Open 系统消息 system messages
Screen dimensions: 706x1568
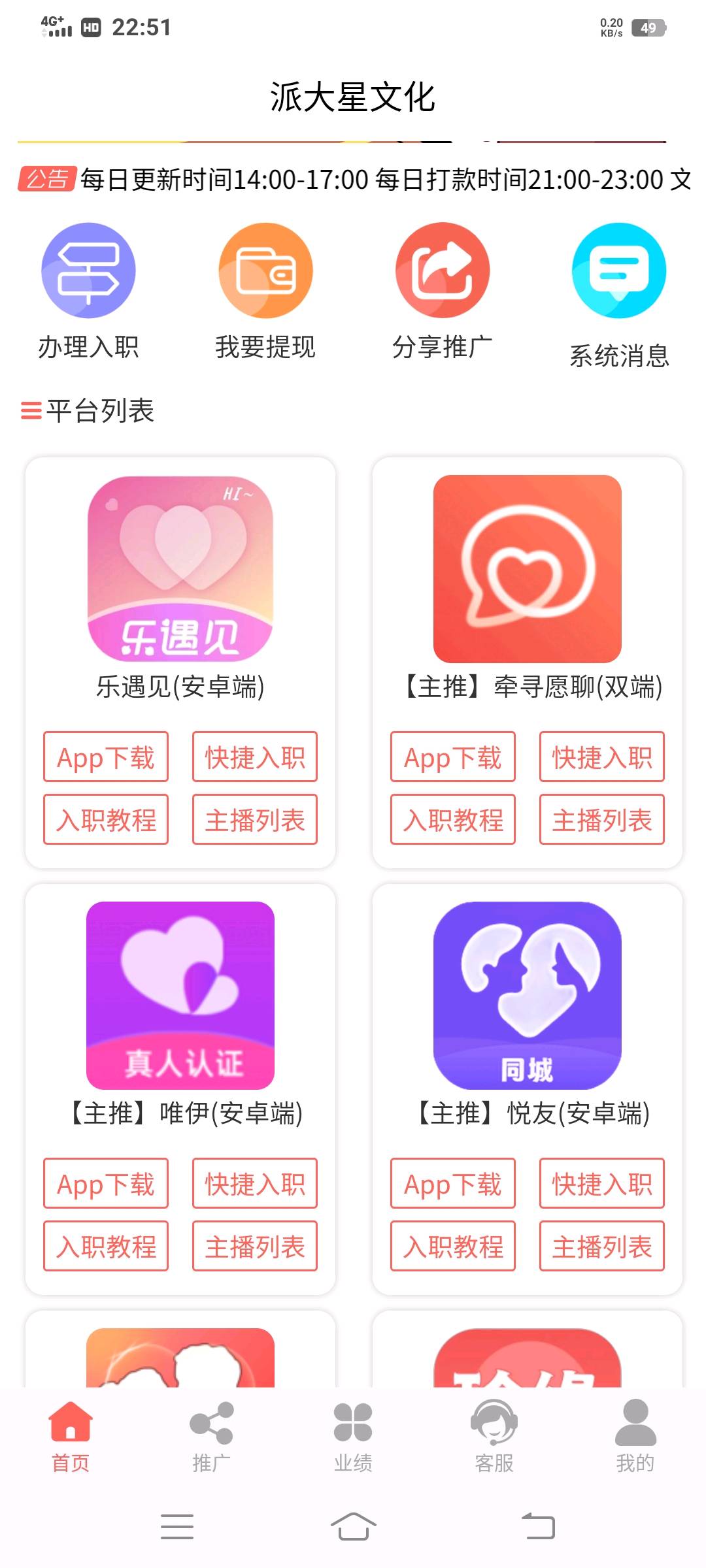click(619, 294)
